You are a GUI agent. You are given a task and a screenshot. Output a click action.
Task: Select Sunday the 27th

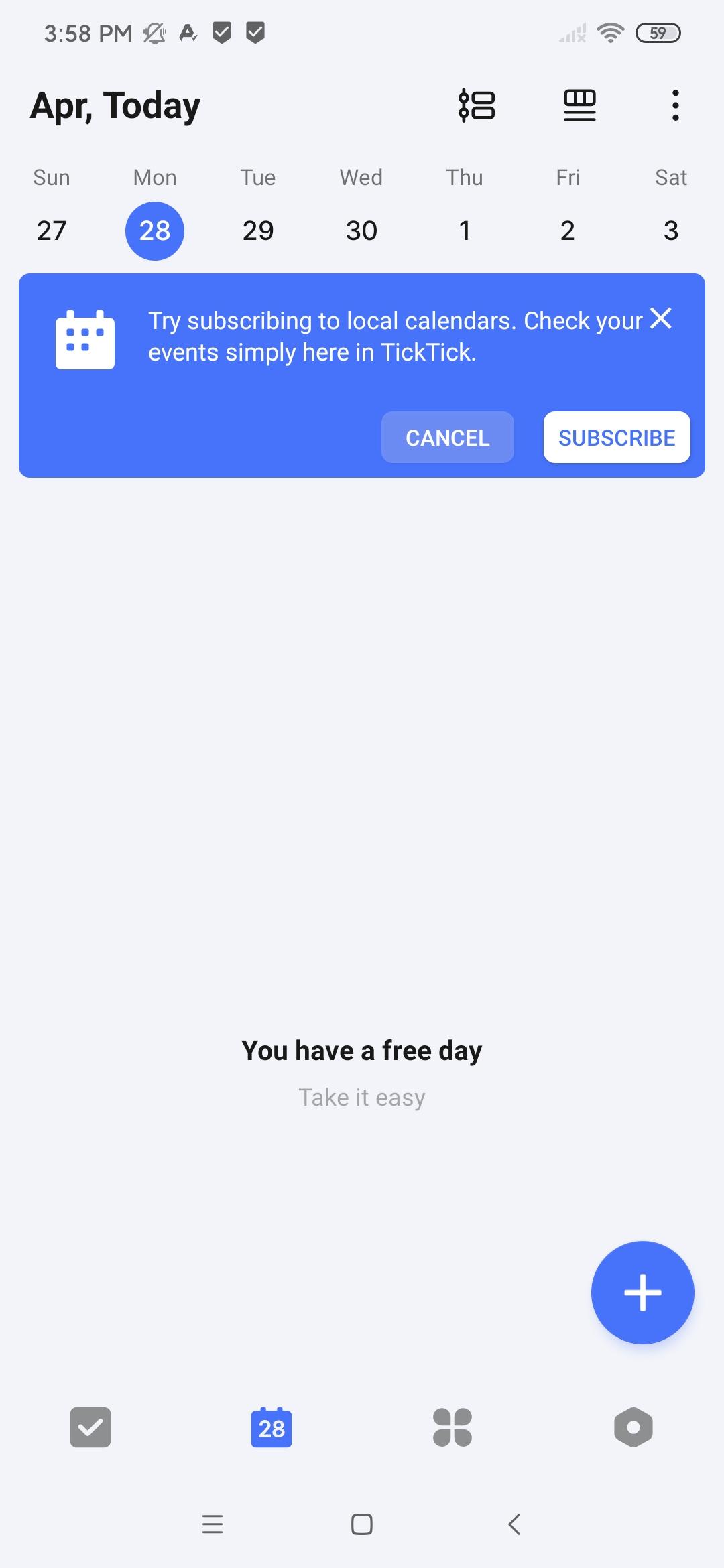pos(52,231)
